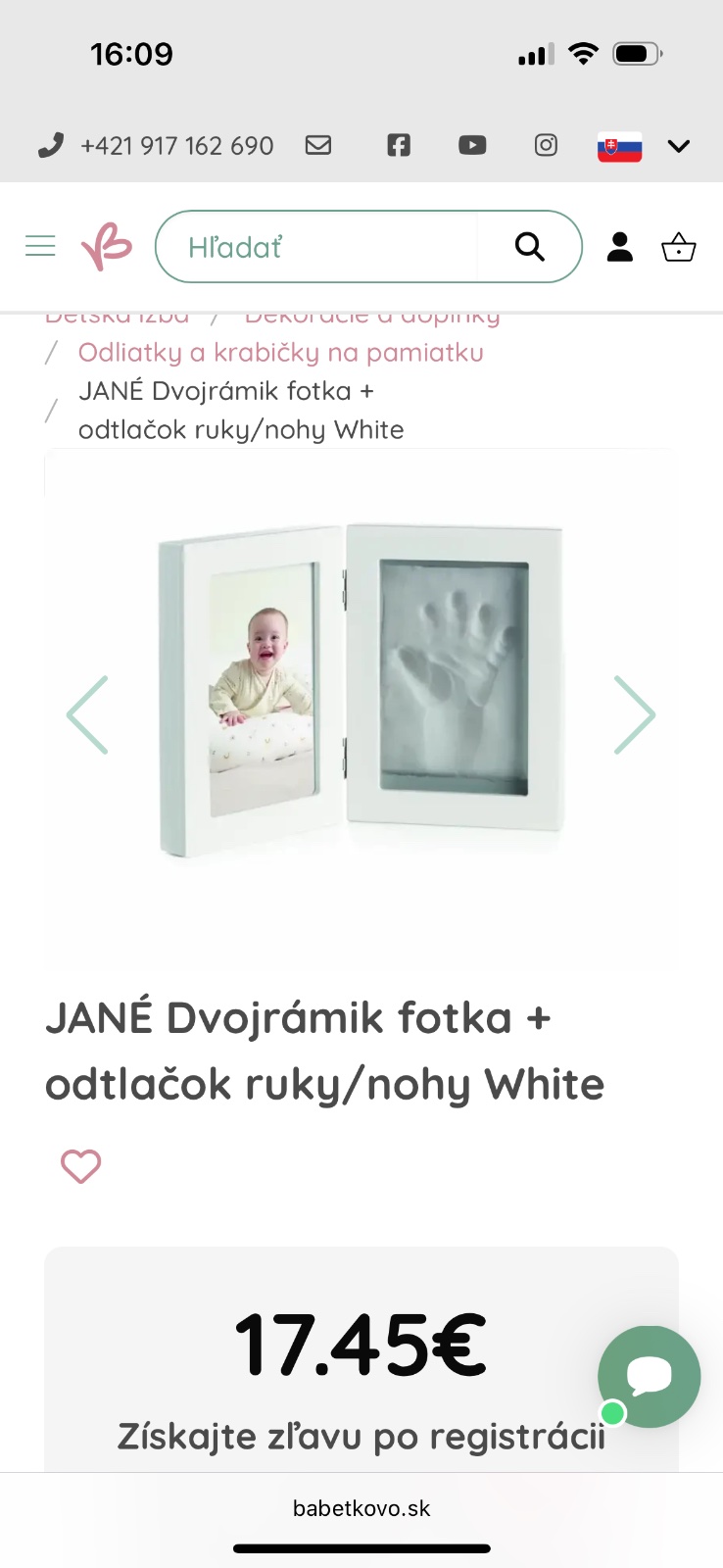Screen dimensions: 723x1568
Task: Add product to favorites with heart
Action: coord(81,1166)
